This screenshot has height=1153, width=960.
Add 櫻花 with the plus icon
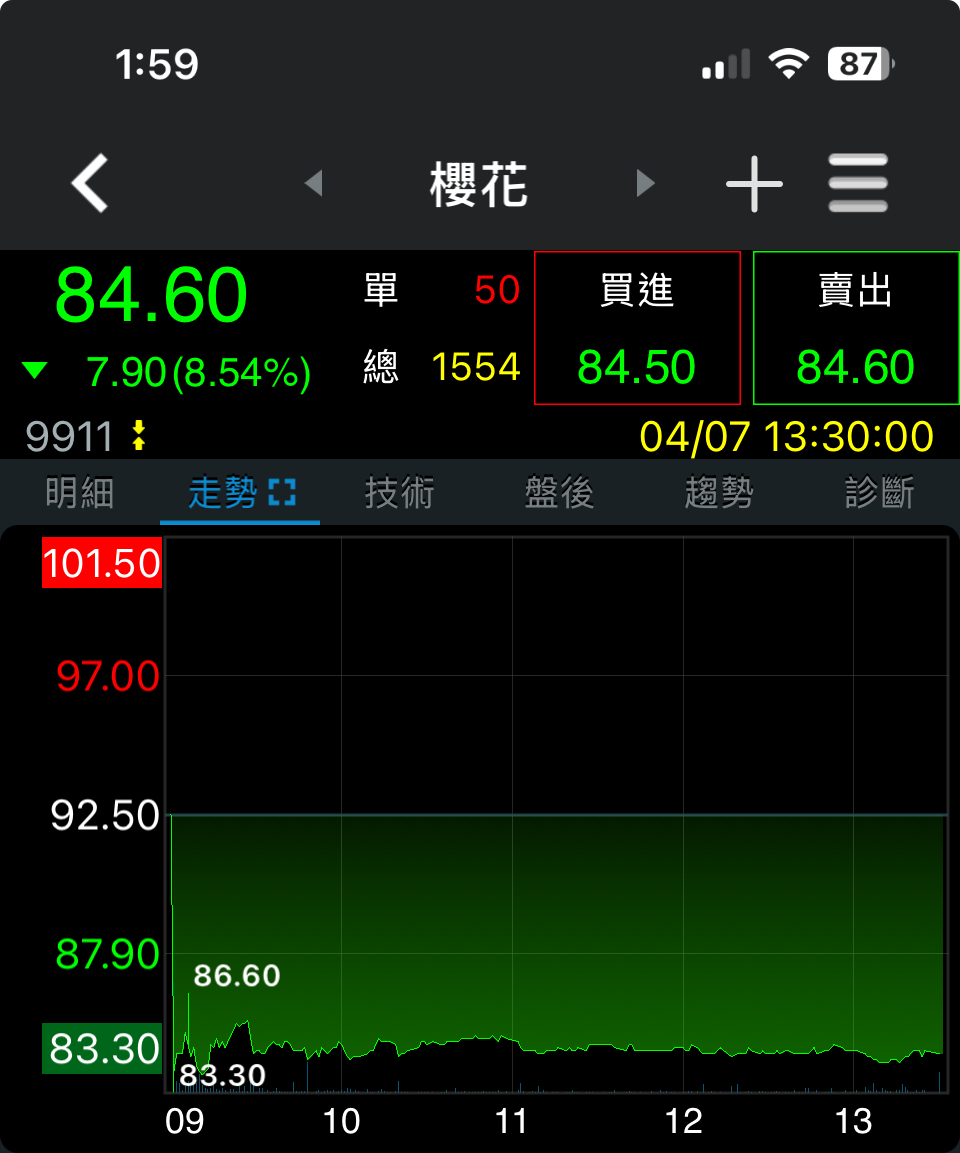754,183
